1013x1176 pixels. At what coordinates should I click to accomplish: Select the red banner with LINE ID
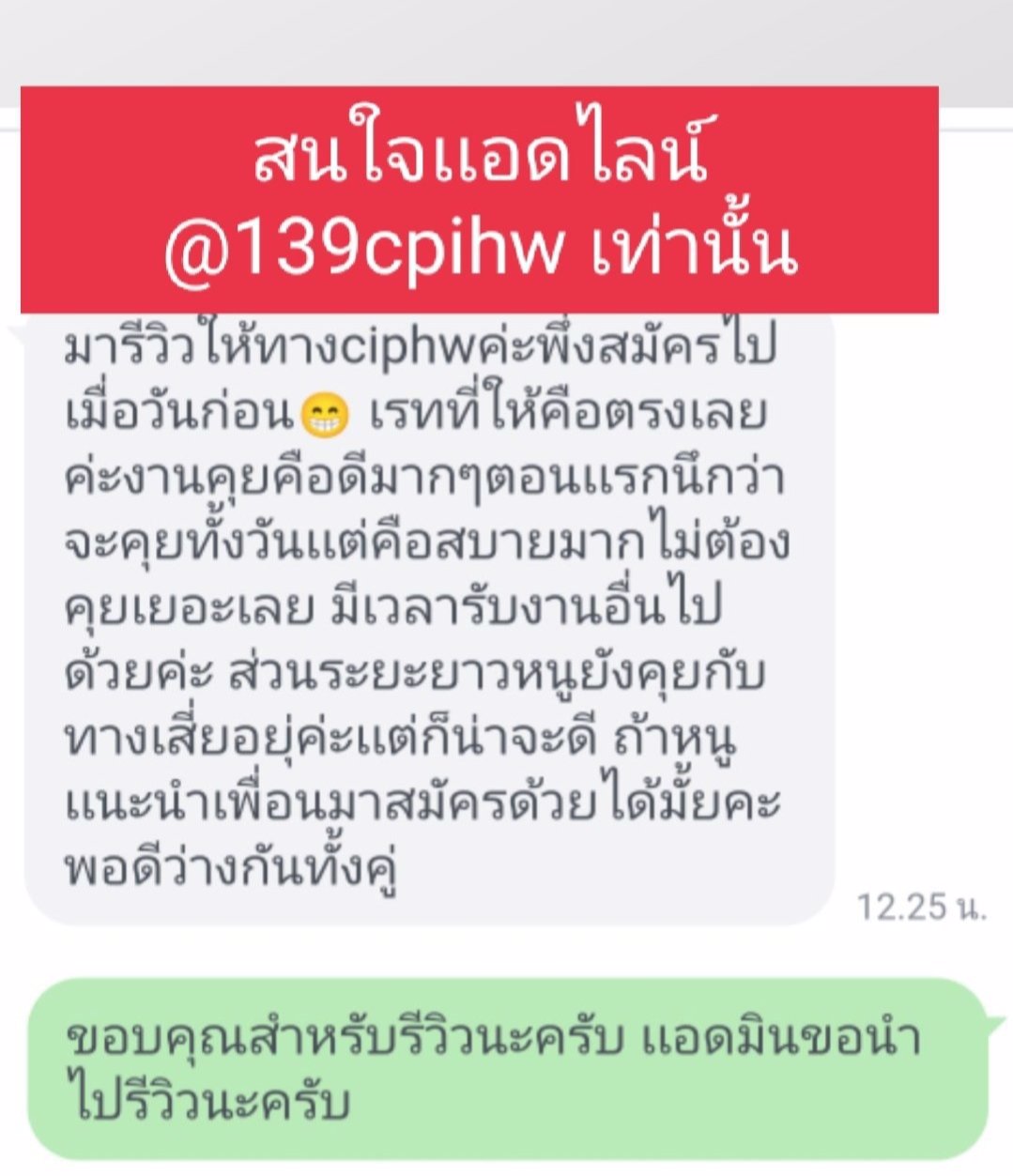(479, 197)
